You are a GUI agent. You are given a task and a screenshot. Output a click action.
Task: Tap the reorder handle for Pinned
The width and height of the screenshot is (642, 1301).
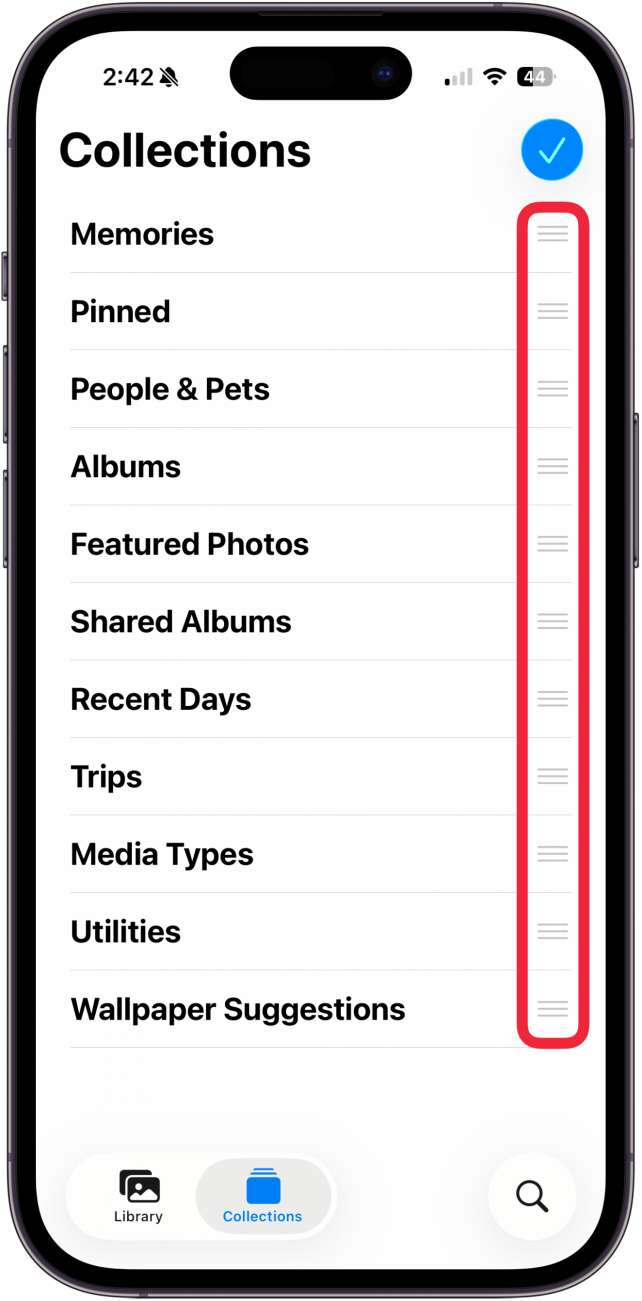552,311
